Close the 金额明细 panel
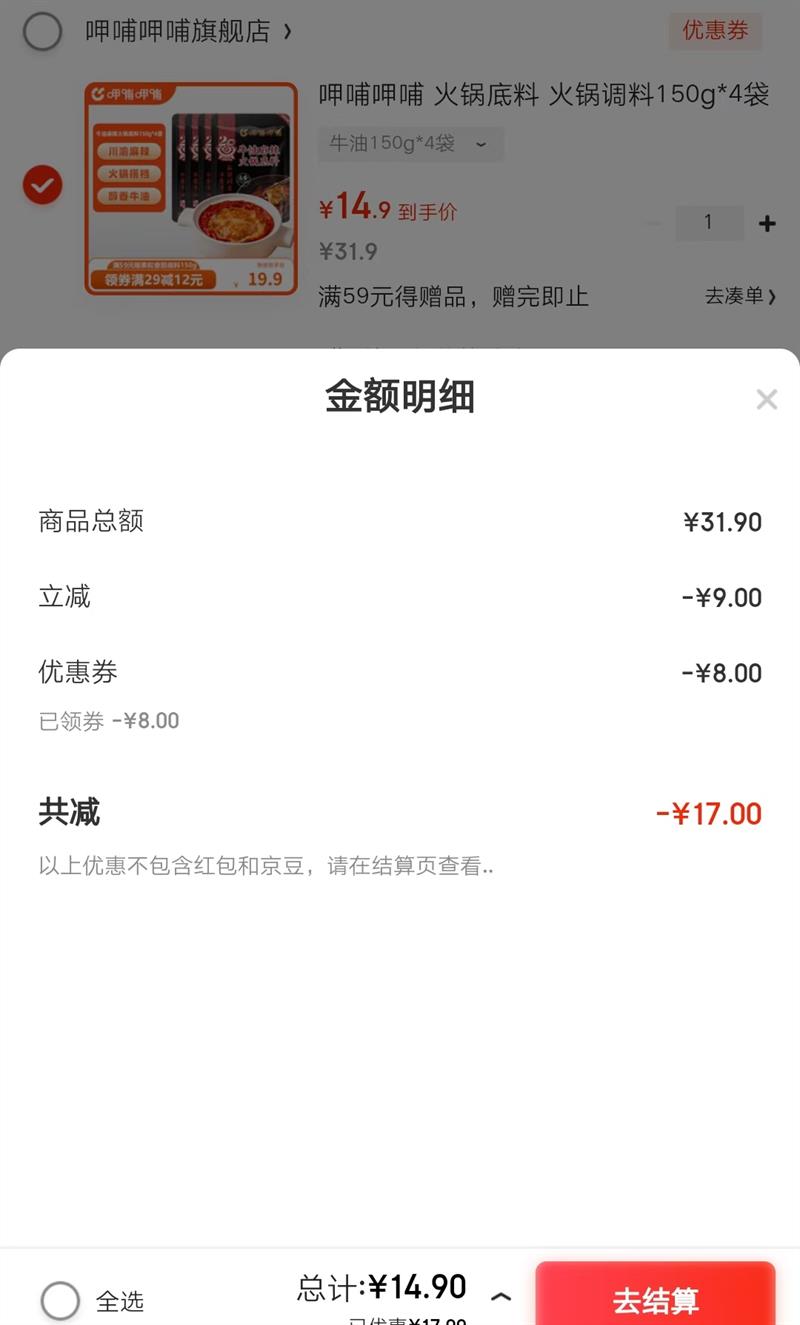The height and width of the screenshot is (1325, 800). [x=767, y=400]
